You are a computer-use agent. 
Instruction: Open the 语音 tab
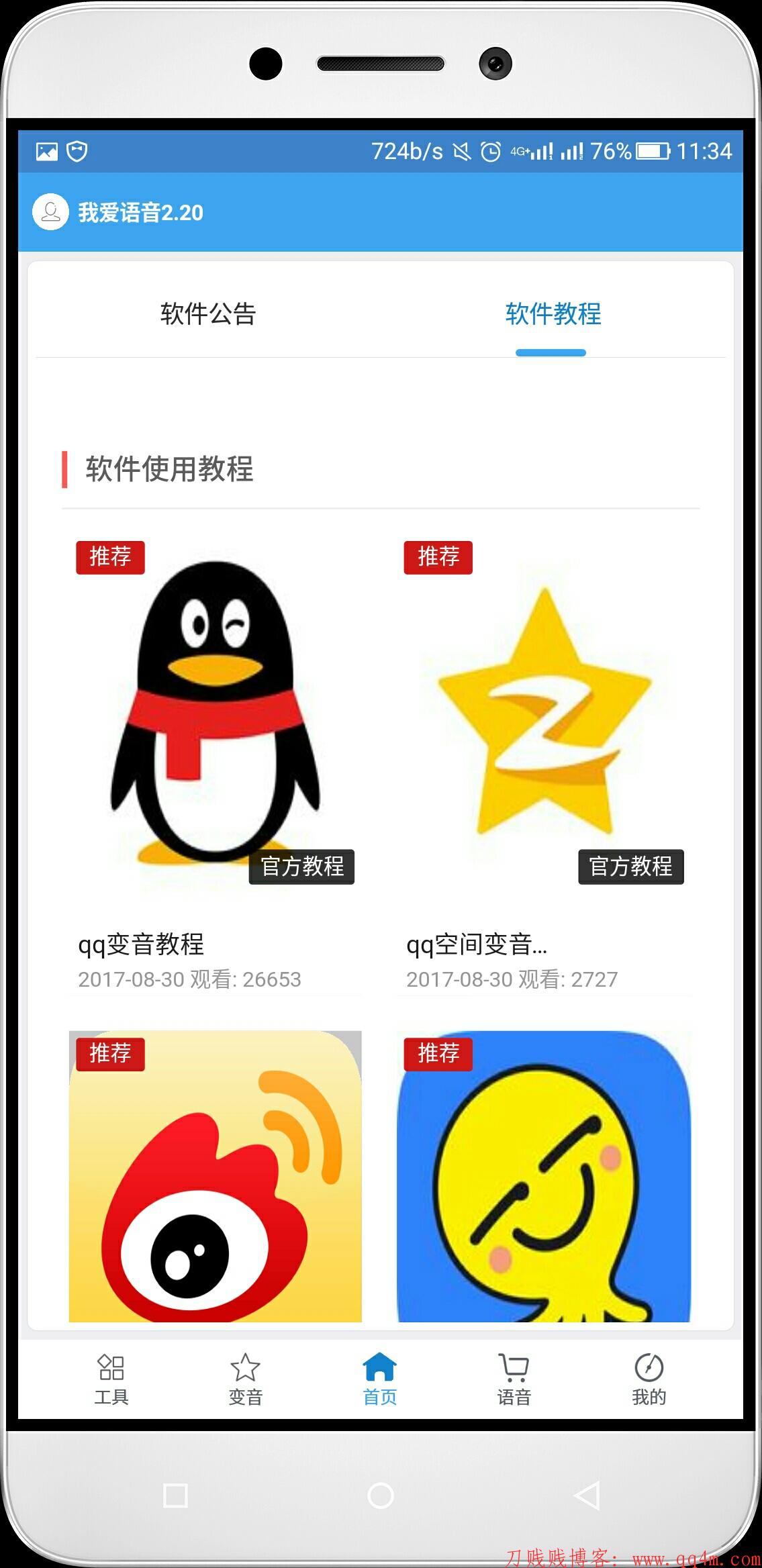[x=514, y=1379]
